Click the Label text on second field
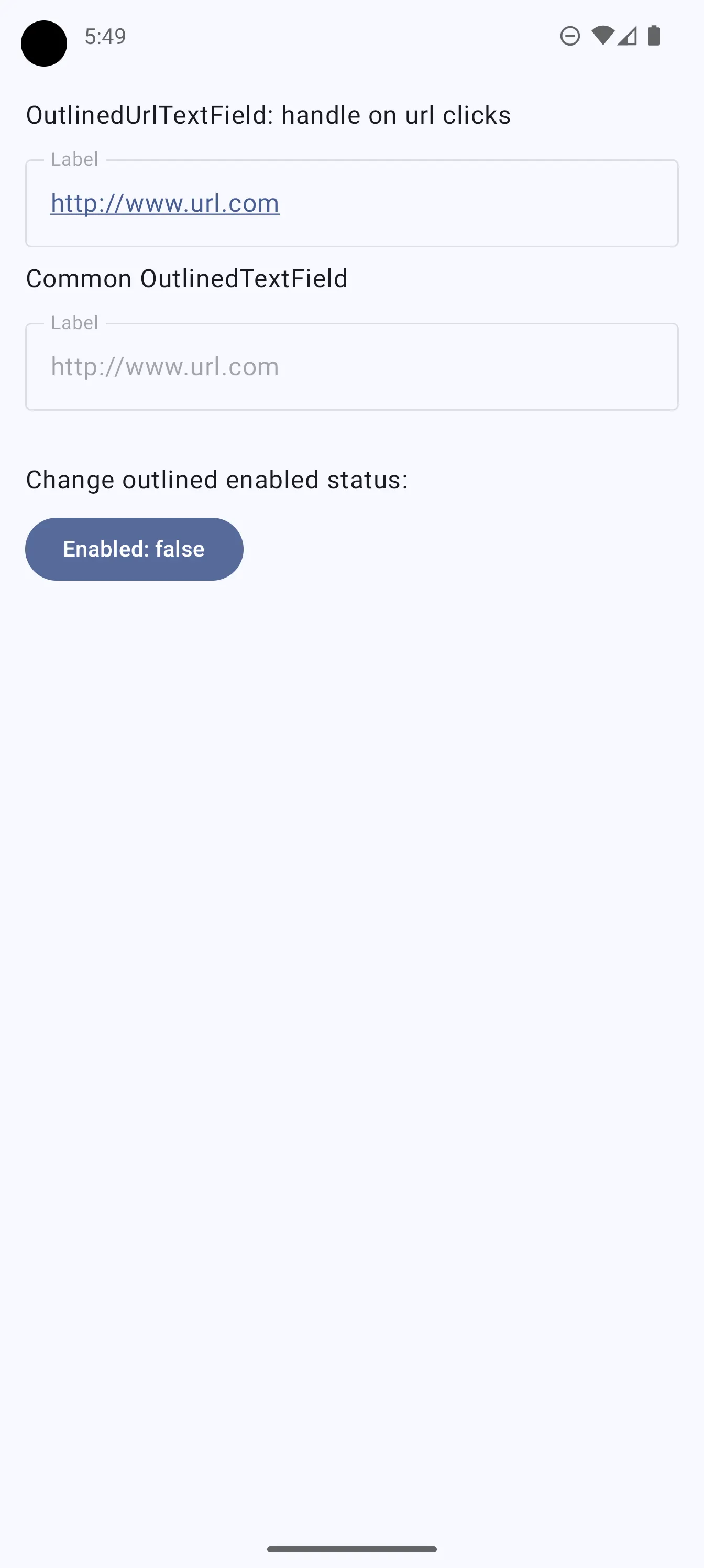 [x=74, y=323]
